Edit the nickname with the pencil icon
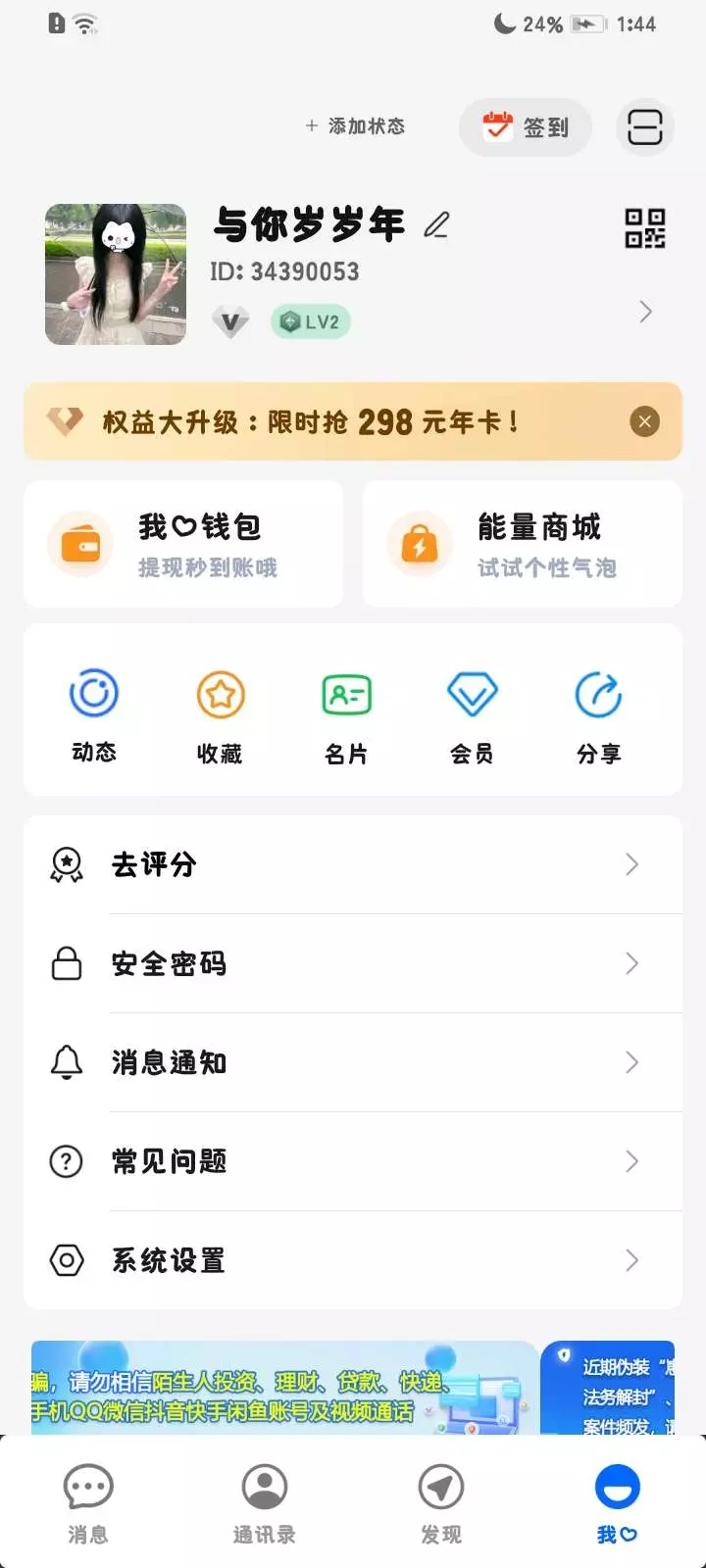 coord(436,225)
